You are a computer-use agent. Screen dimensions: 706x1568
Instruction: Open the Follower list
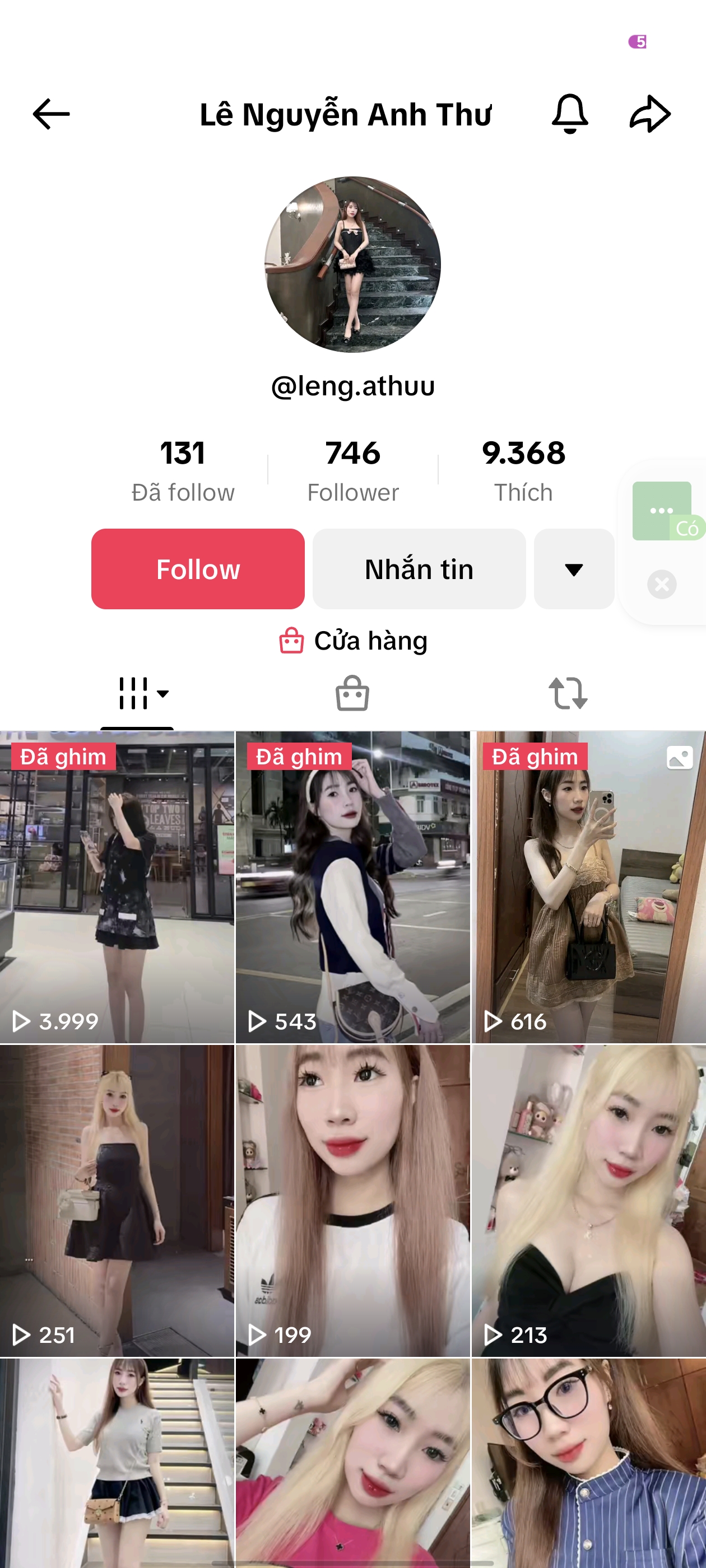[x=352, y=470]
